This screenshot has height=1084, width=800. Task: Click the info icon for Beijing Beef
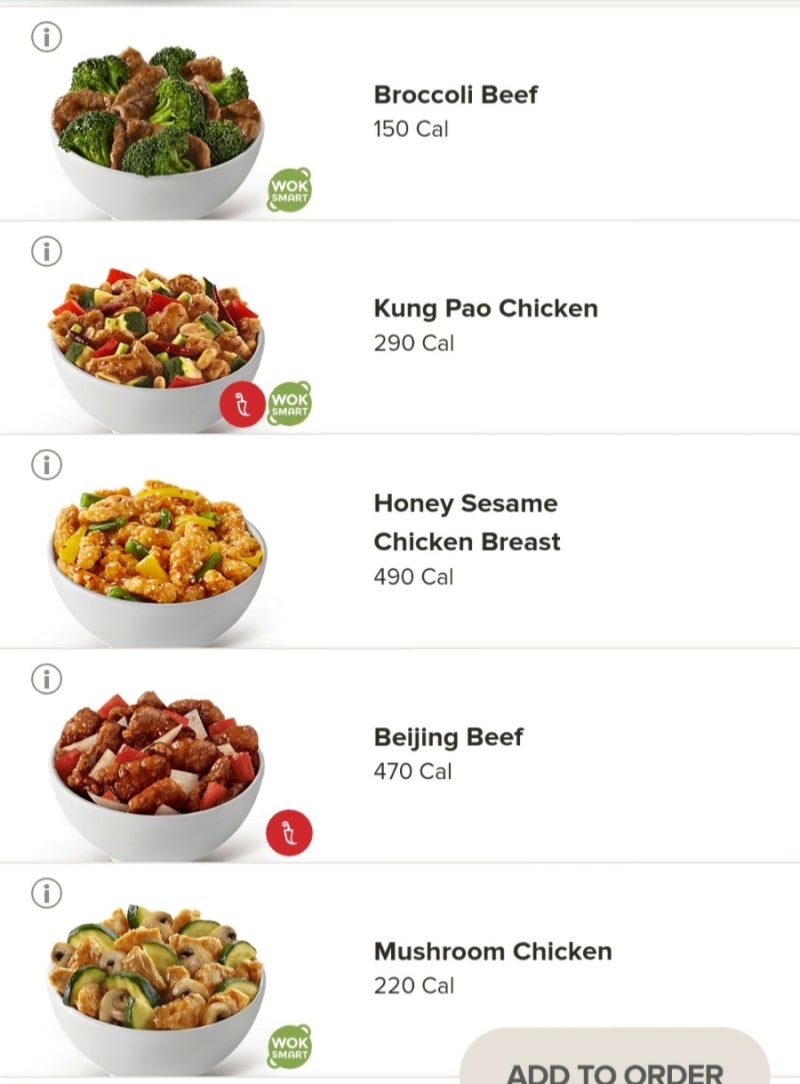click(x=47, y=678)
